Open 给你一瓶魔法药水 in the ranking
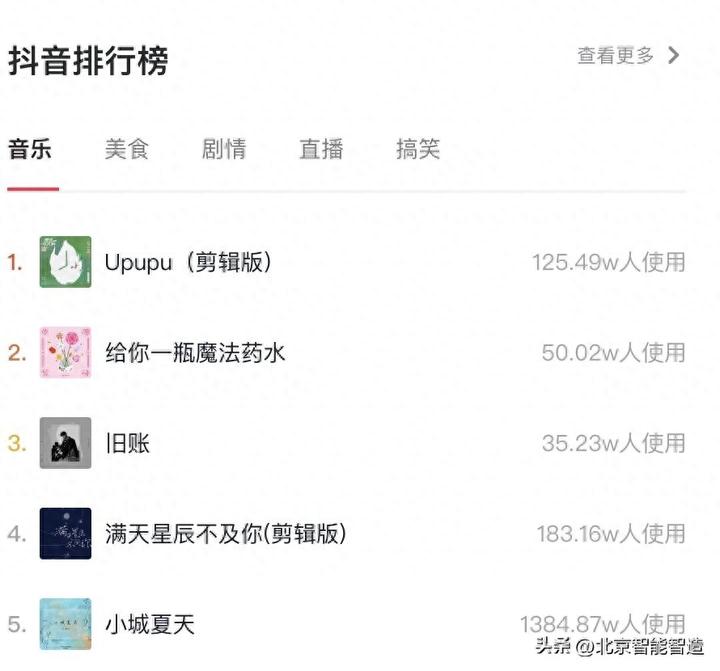 [x=195, y=352]
